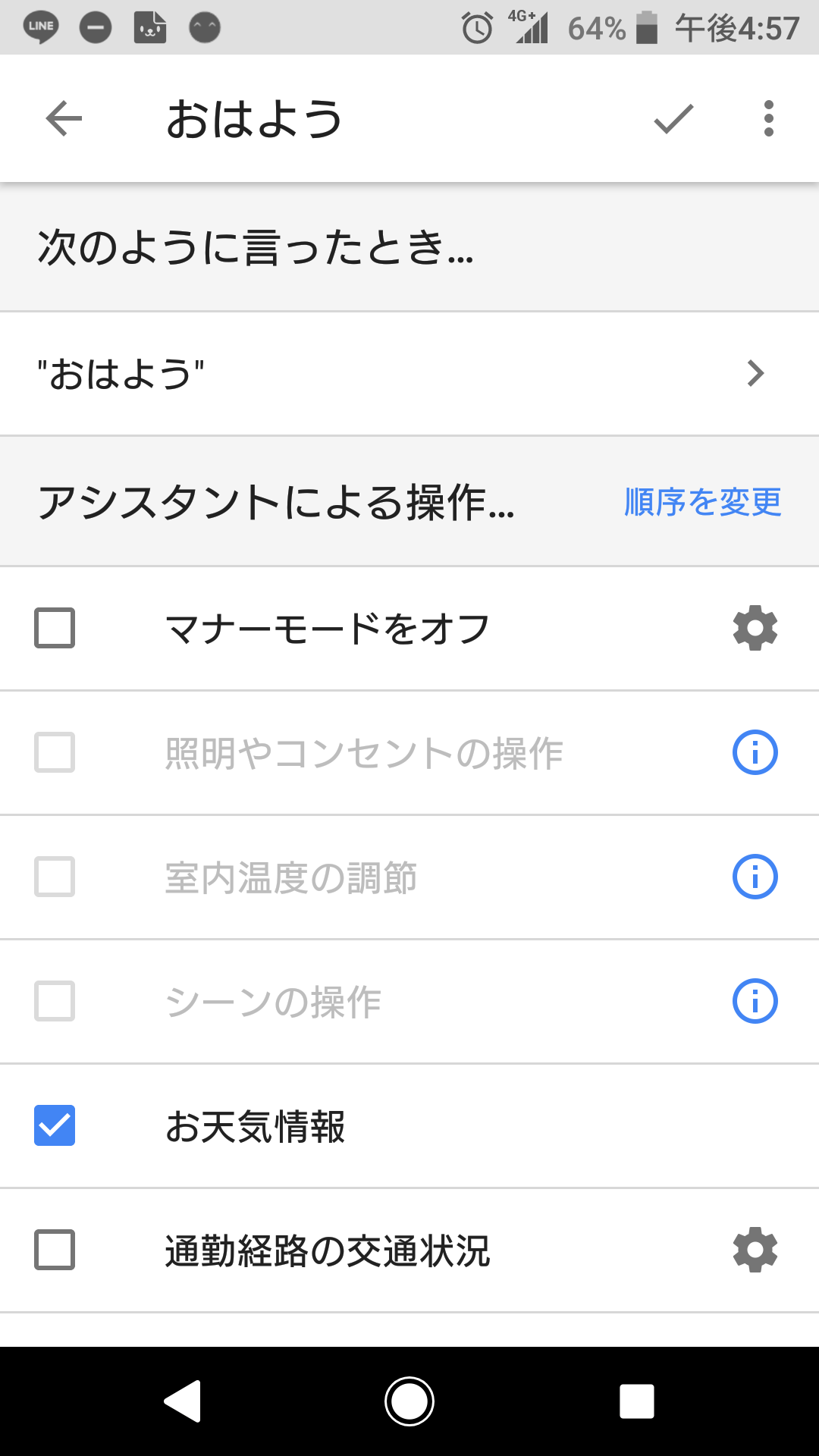Open settings gear for 通勤経路の交通状況

[755, 1250]
